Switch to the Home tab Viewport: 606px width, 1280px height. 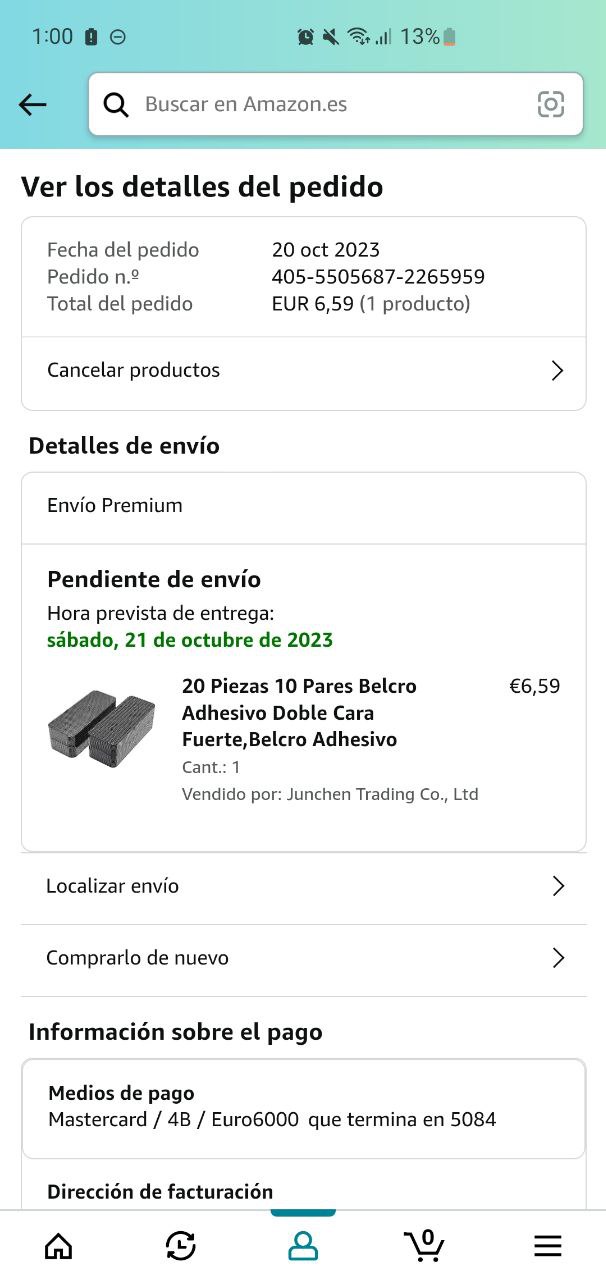pos(59,1245)
